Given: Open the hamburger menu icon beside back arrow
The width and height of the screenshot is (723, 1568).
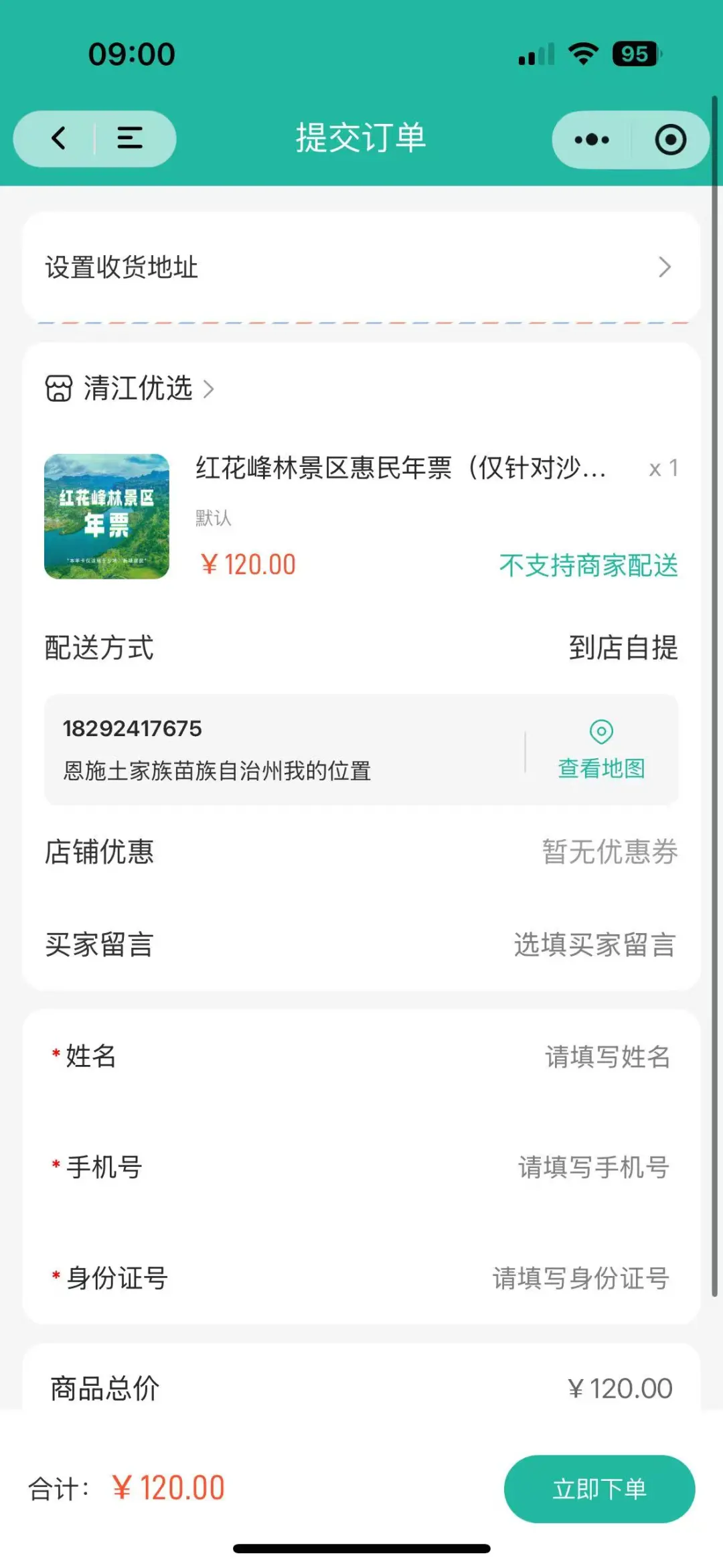Looking at the screenshot, I should [129, 139].
